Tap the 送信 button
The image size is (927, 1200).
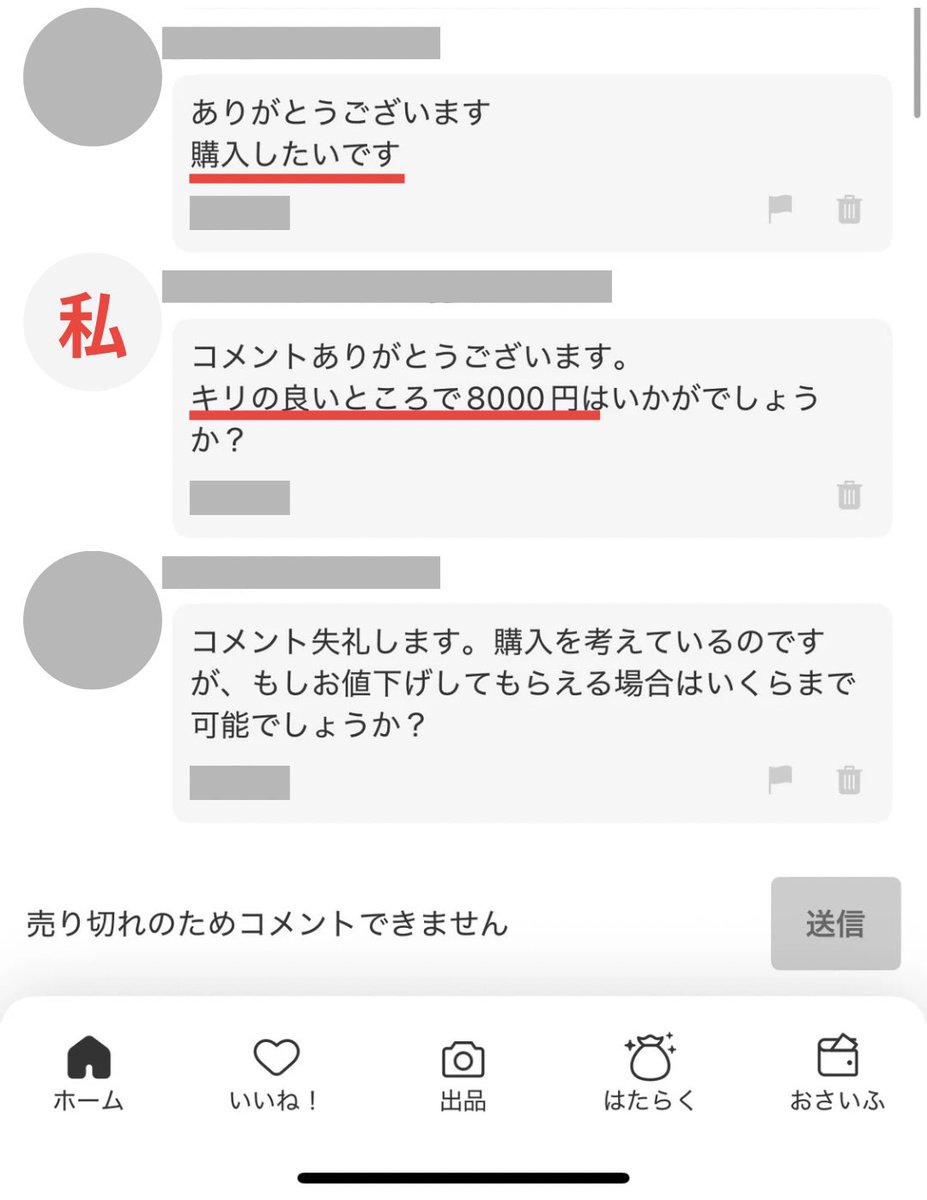point(835,923)
